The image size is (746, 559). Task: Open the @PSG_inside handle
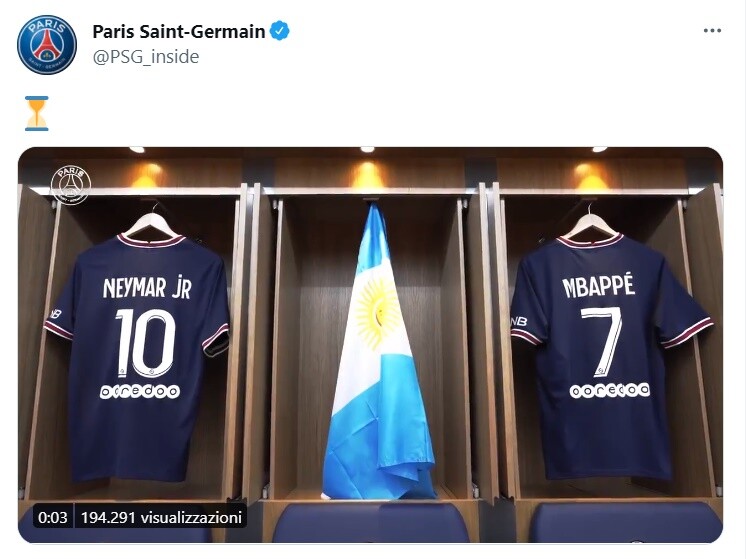click(145, 57)
